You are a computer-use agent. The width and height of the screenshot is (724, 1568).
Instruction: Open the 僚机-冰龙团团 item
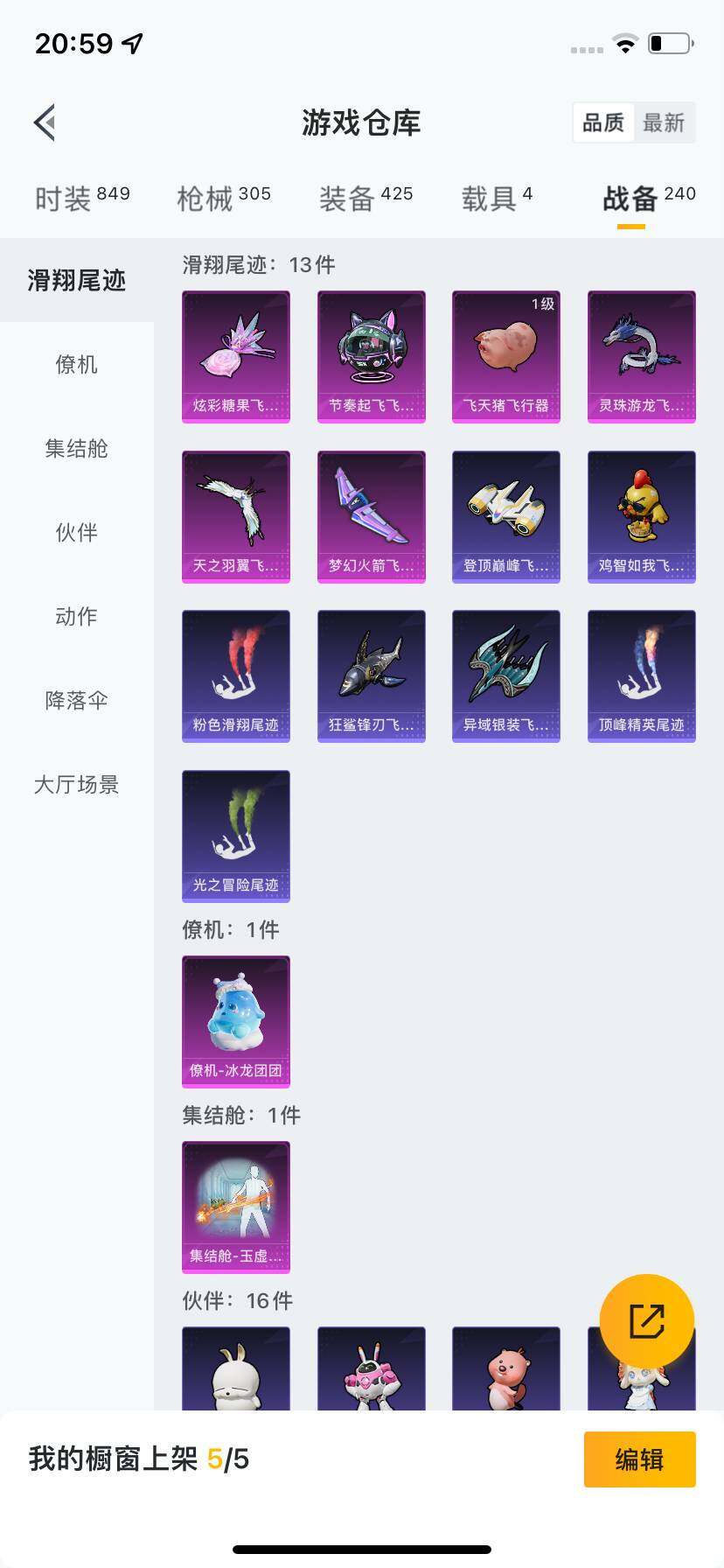click(x=236, y=1021)
